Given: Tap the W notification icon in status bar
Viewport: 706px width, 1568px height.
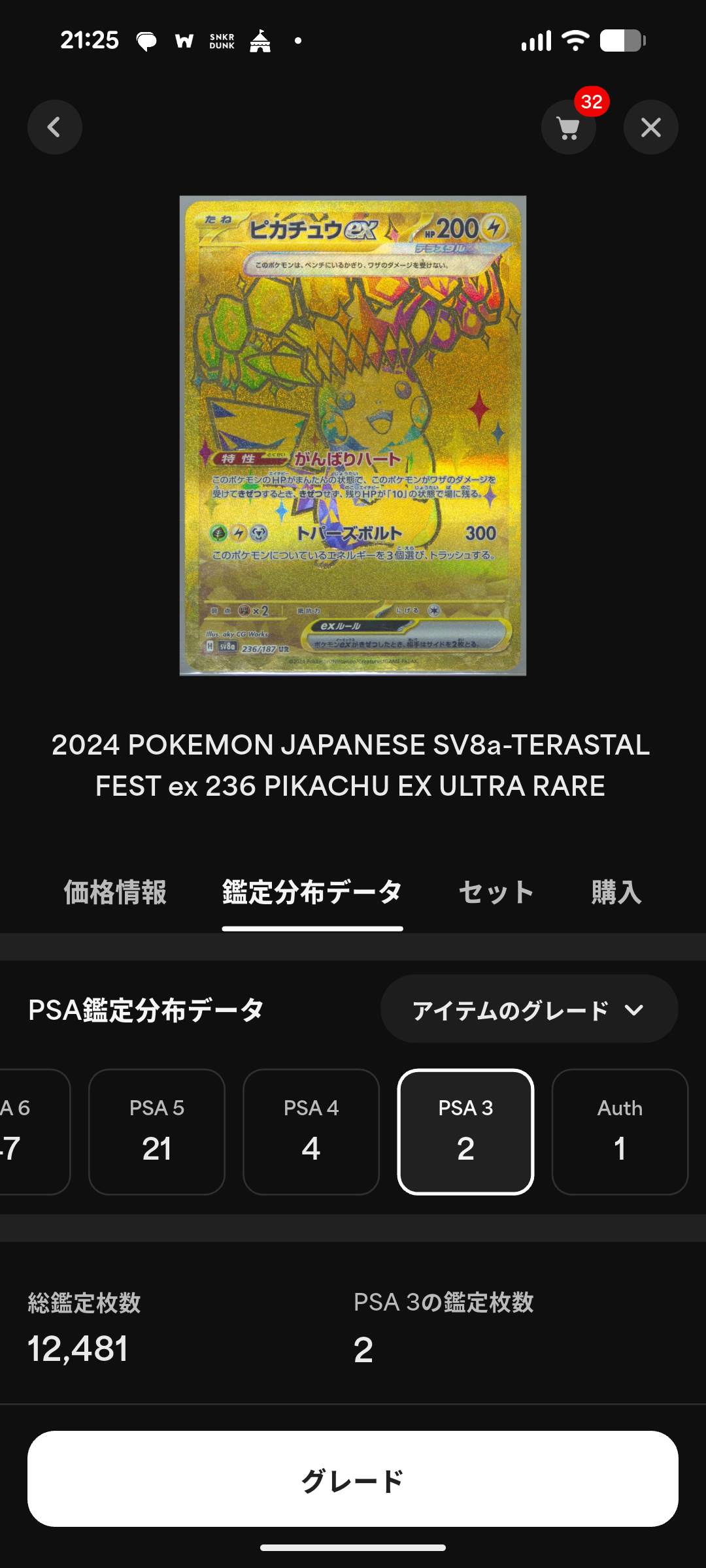Looking at the screenshot, I should coord(186,41).
